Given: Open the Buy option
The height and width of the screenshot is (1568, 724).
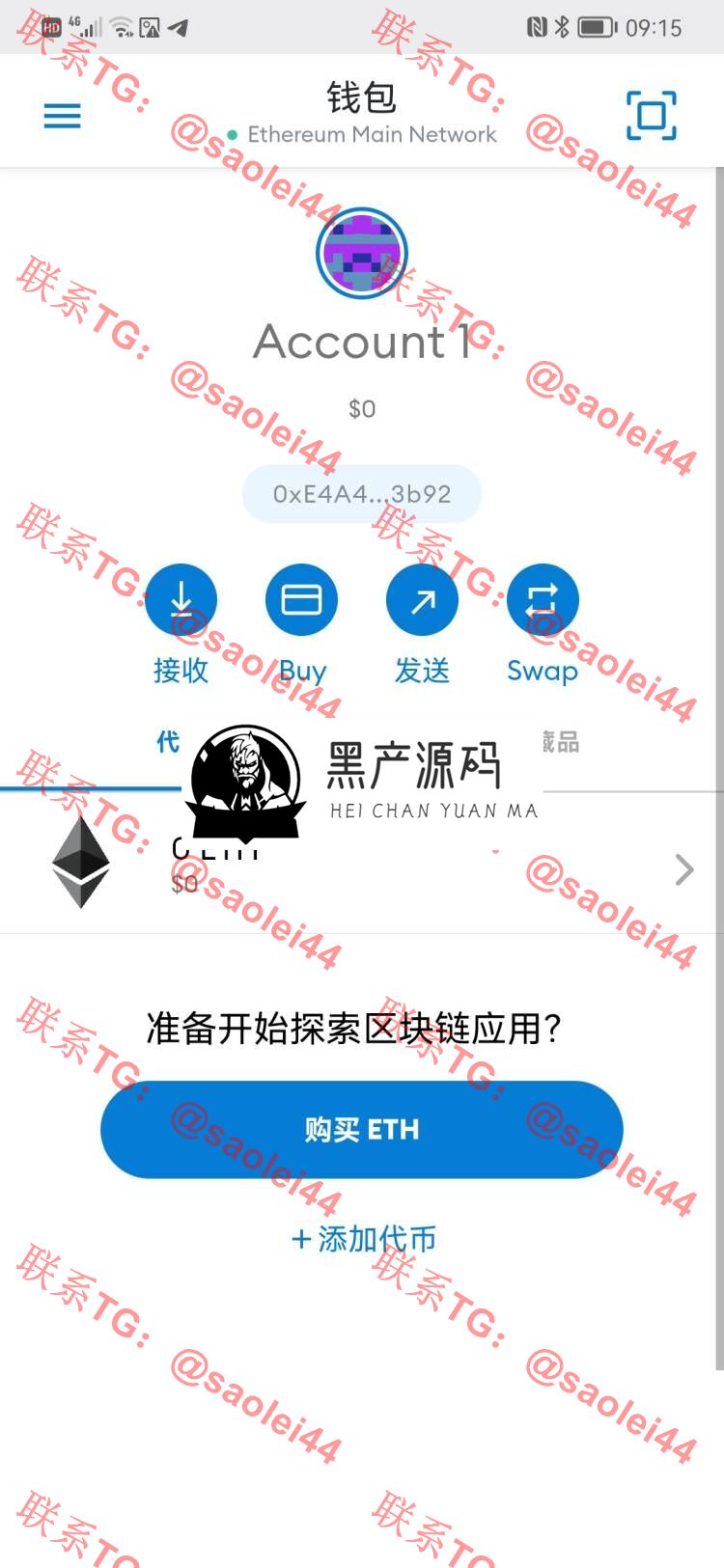Looking at the screenshot, I should coord(301,600).
